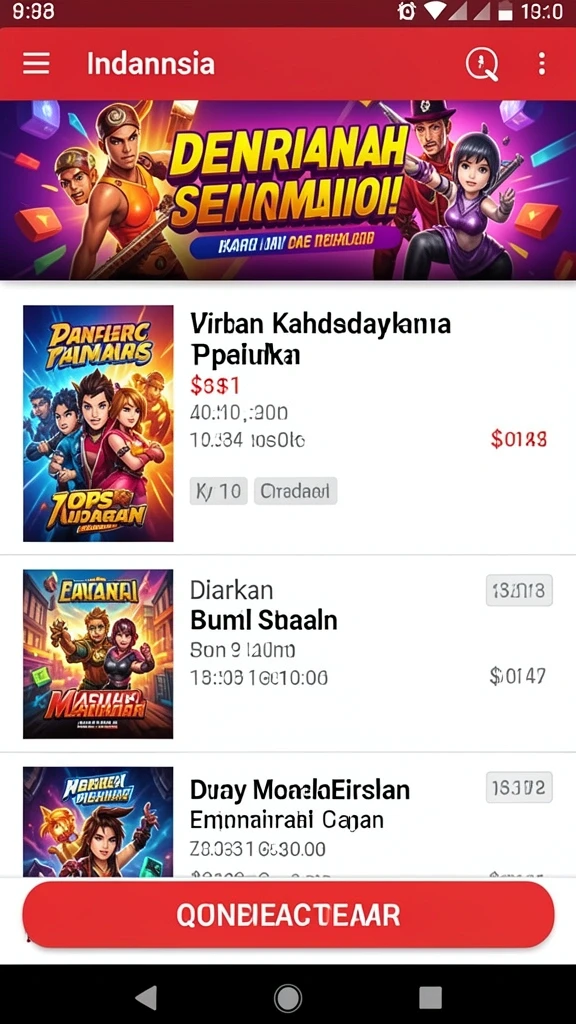
Task: Tap the red QONBIEACTEAAR button
Action: 288,915
